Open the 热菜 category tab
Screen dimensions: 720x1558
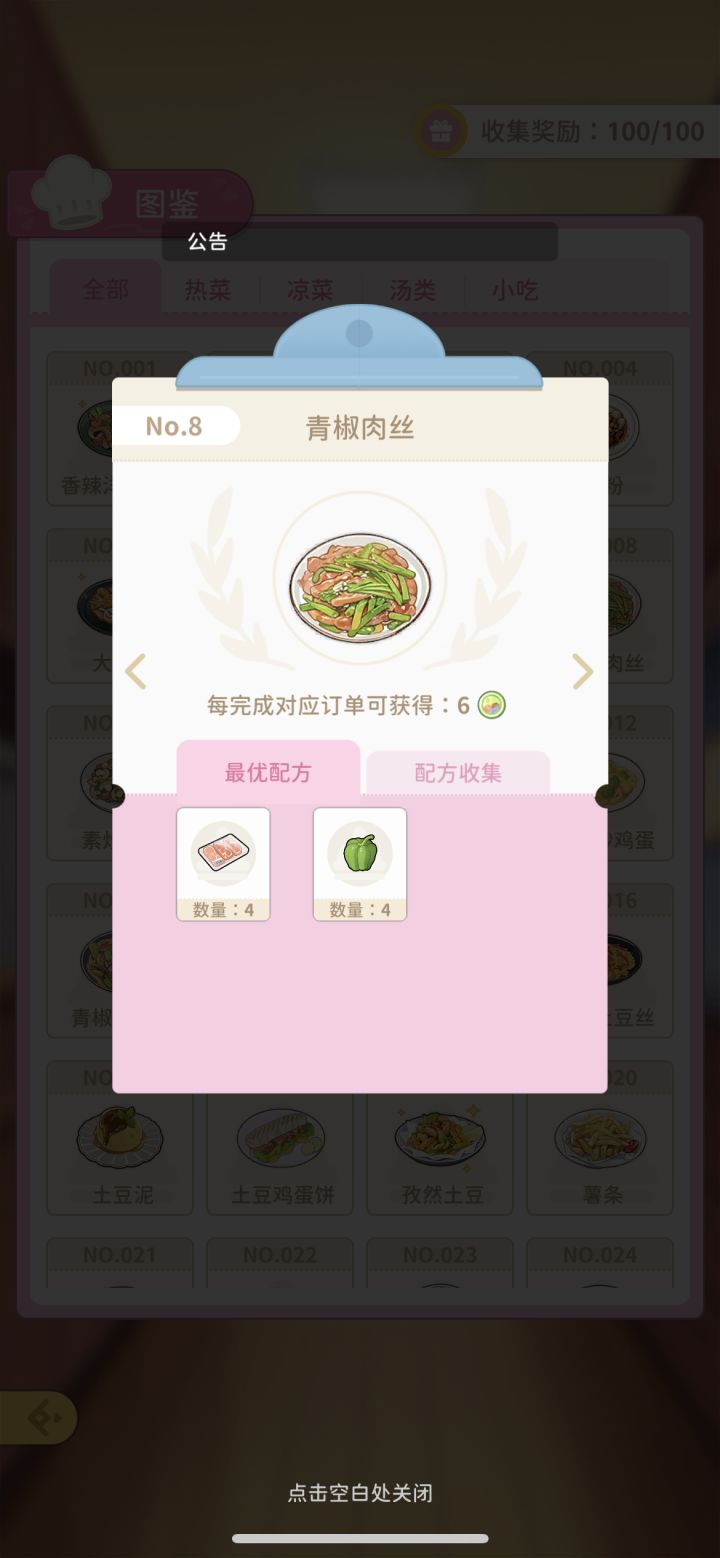tap(208, 290)
